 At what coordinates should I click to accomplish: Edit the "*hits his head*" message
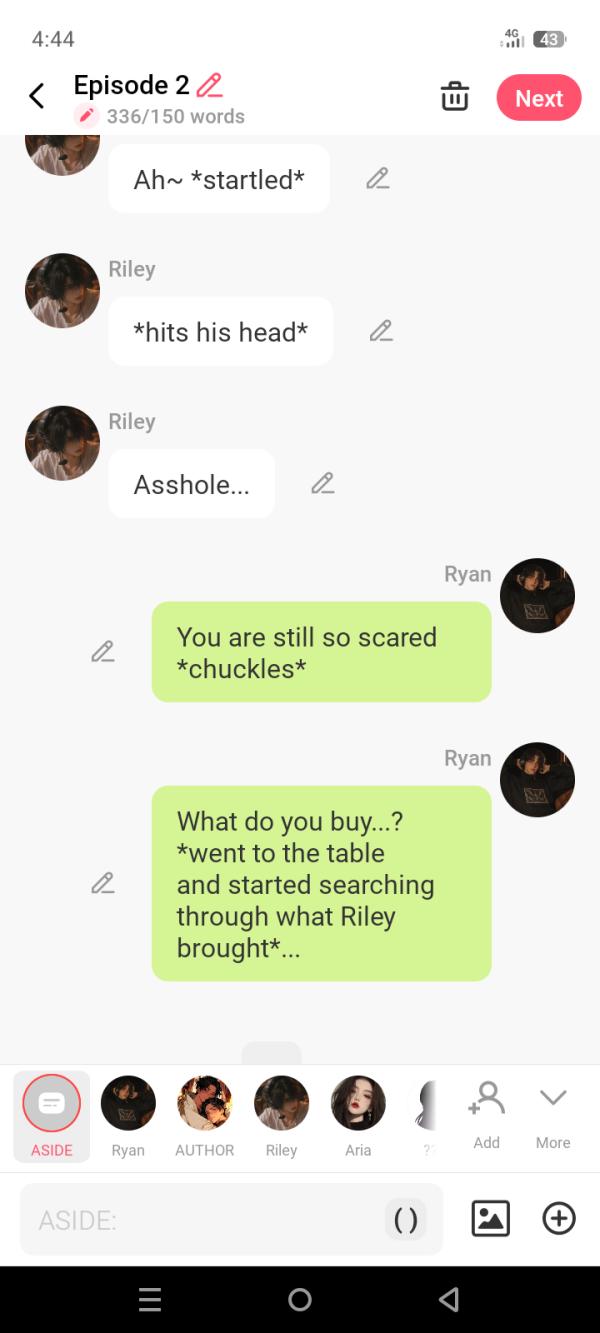[380, 331]
